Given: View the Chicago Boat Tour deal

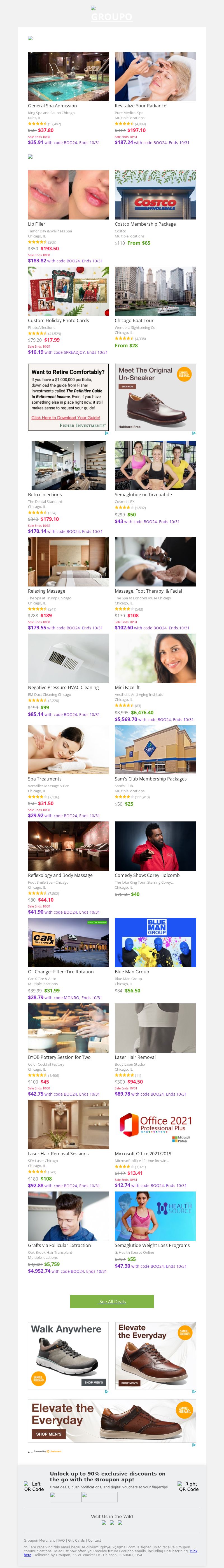Looking at the screenshot, I should [155, 291].
